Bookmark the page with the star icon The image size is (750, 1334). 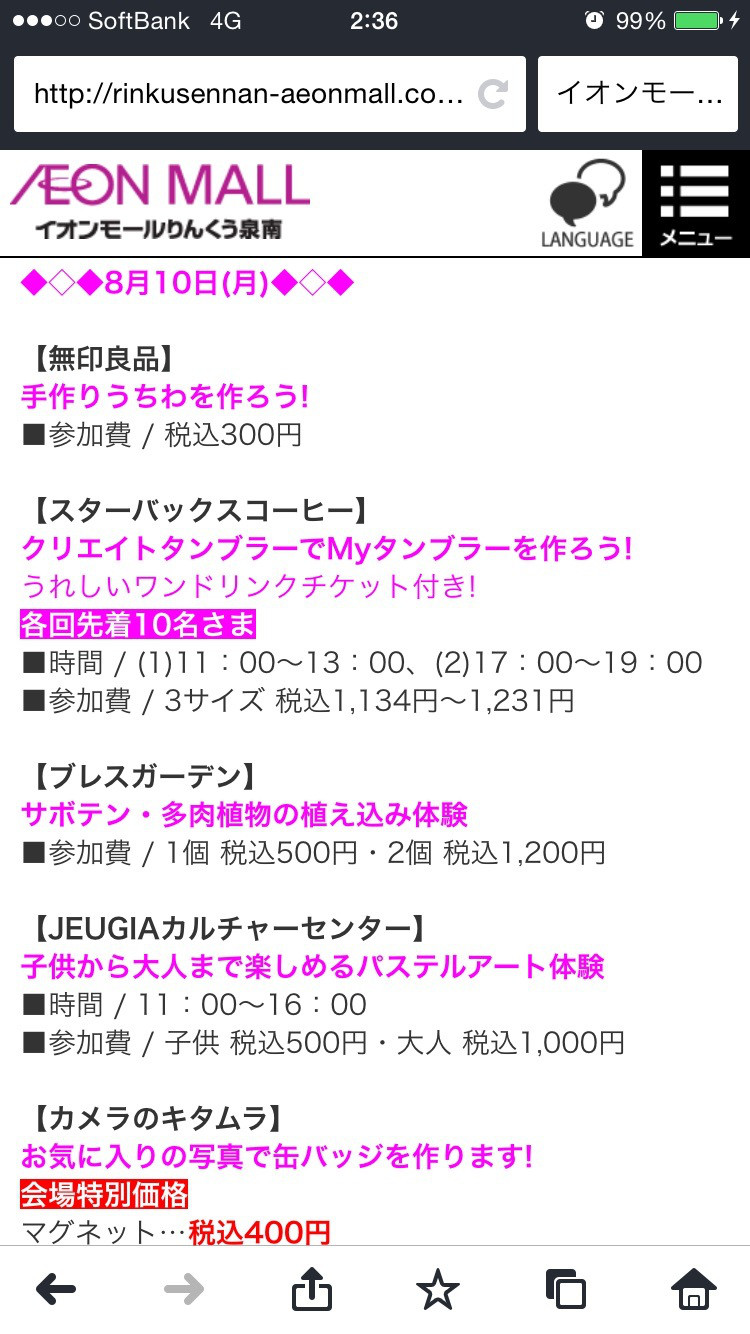(438, 1289)
